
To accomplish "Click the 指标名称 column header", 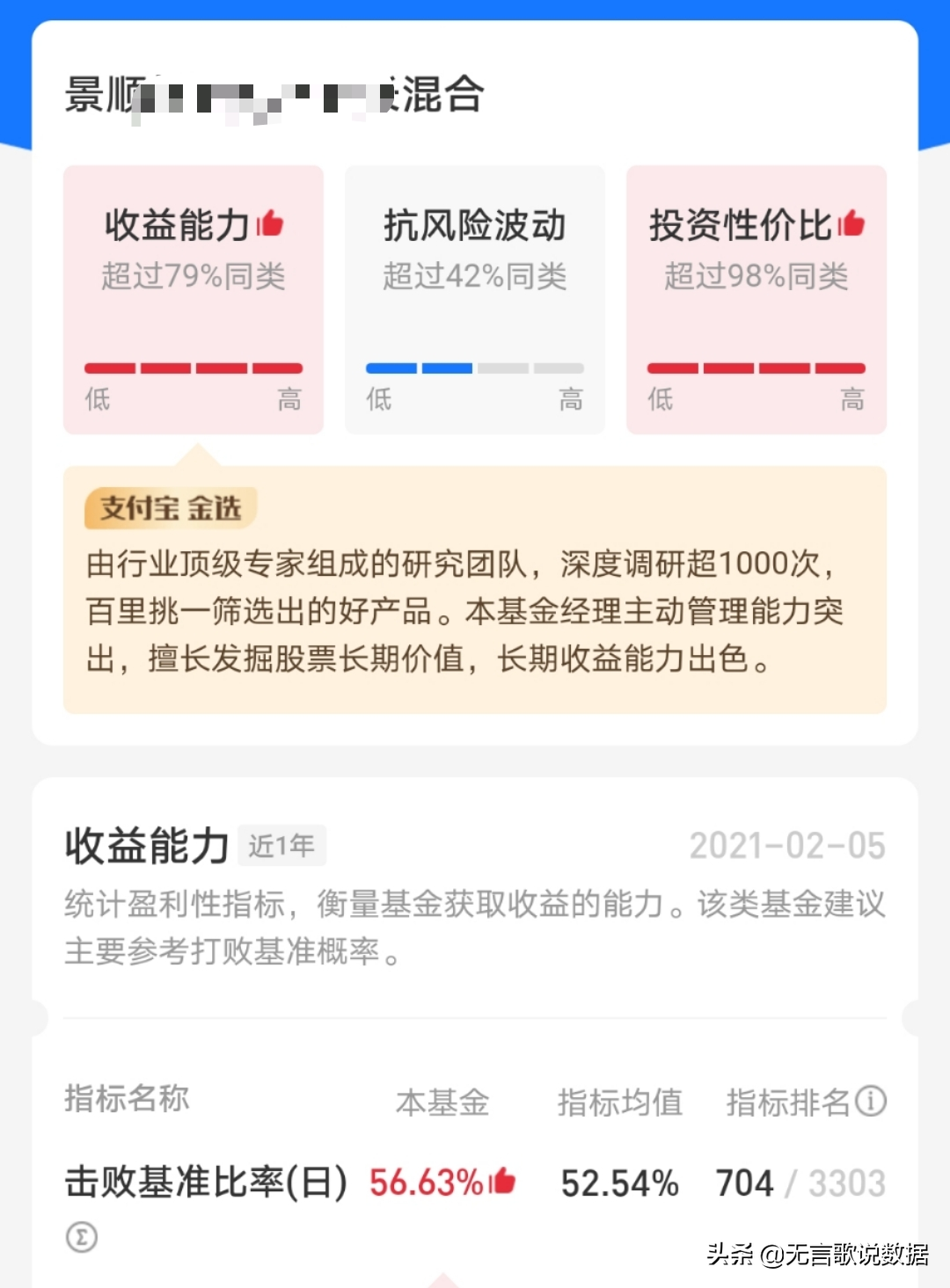I will [129, 1102].
